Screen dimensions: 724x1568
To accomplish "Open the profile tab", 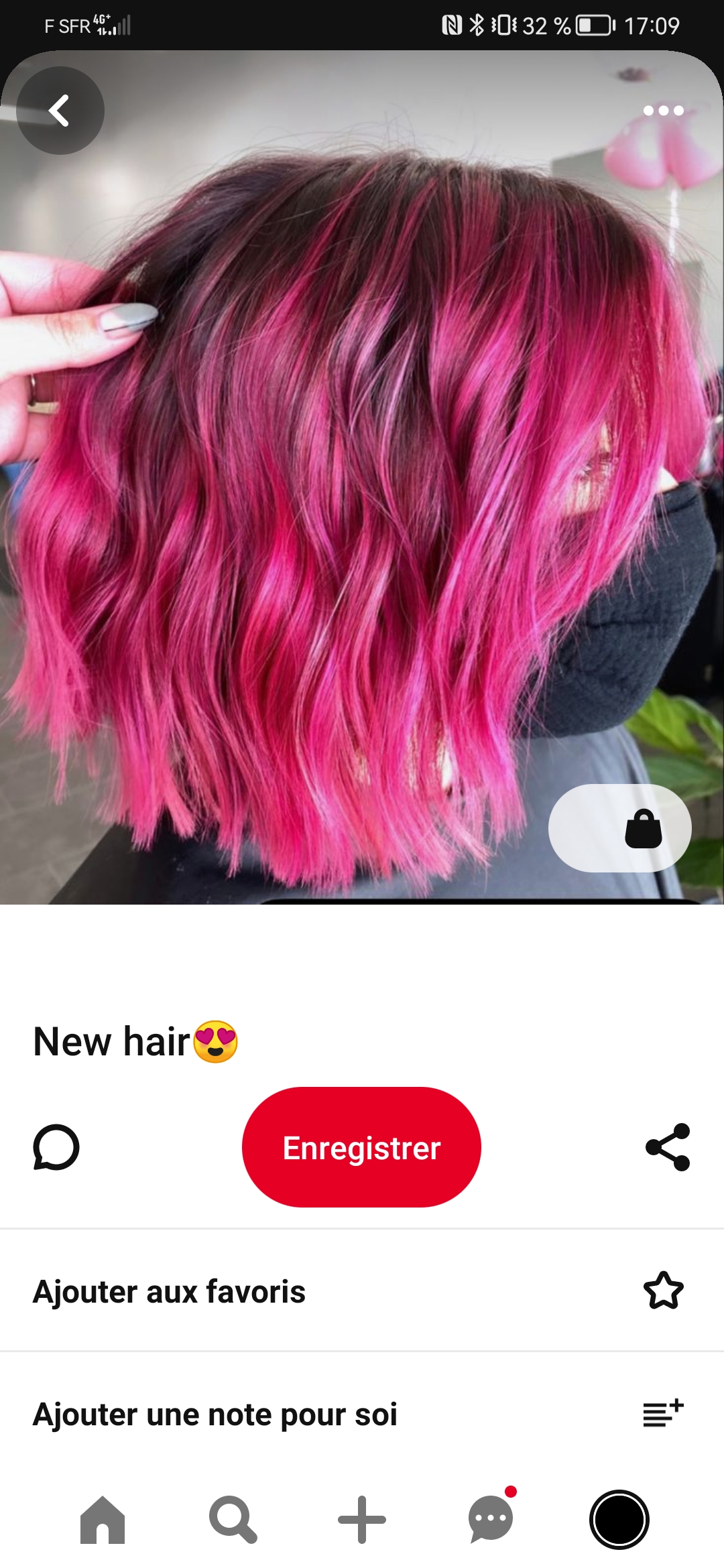I will pos(619,1520).
